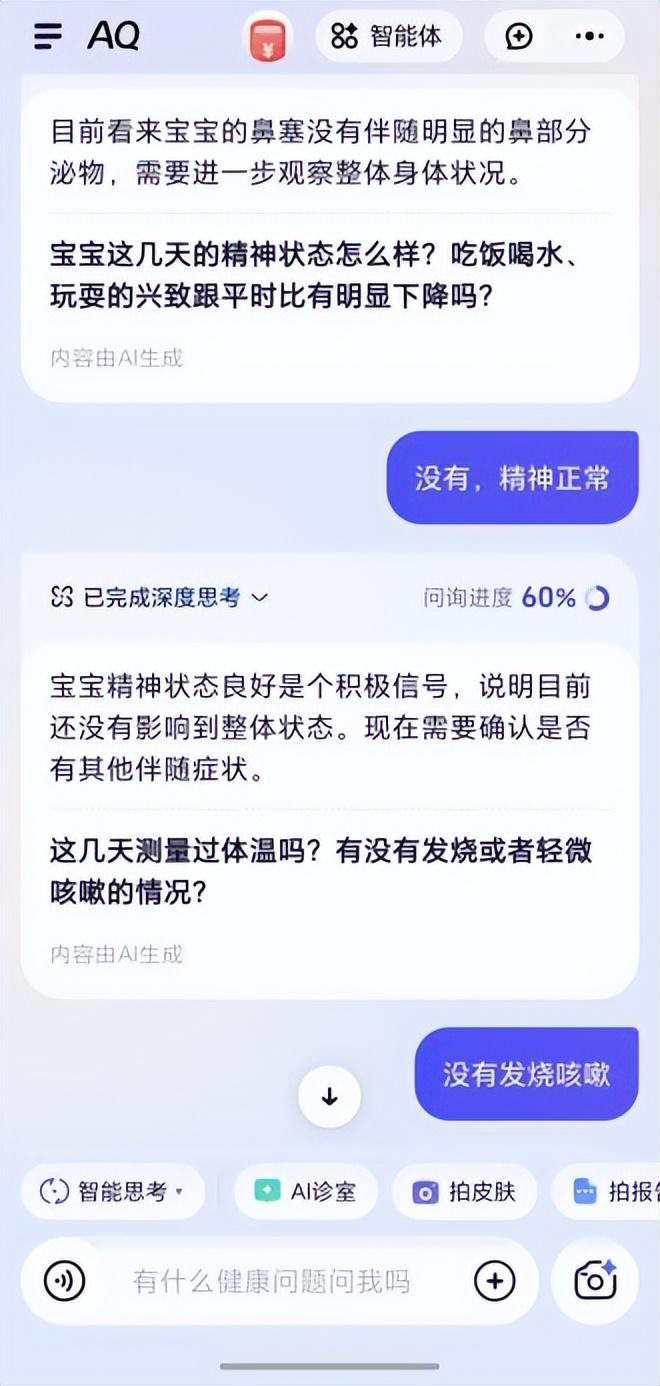Open the 智能思考 mode dropdown

pyautogui.click(x=112, y=1191)
